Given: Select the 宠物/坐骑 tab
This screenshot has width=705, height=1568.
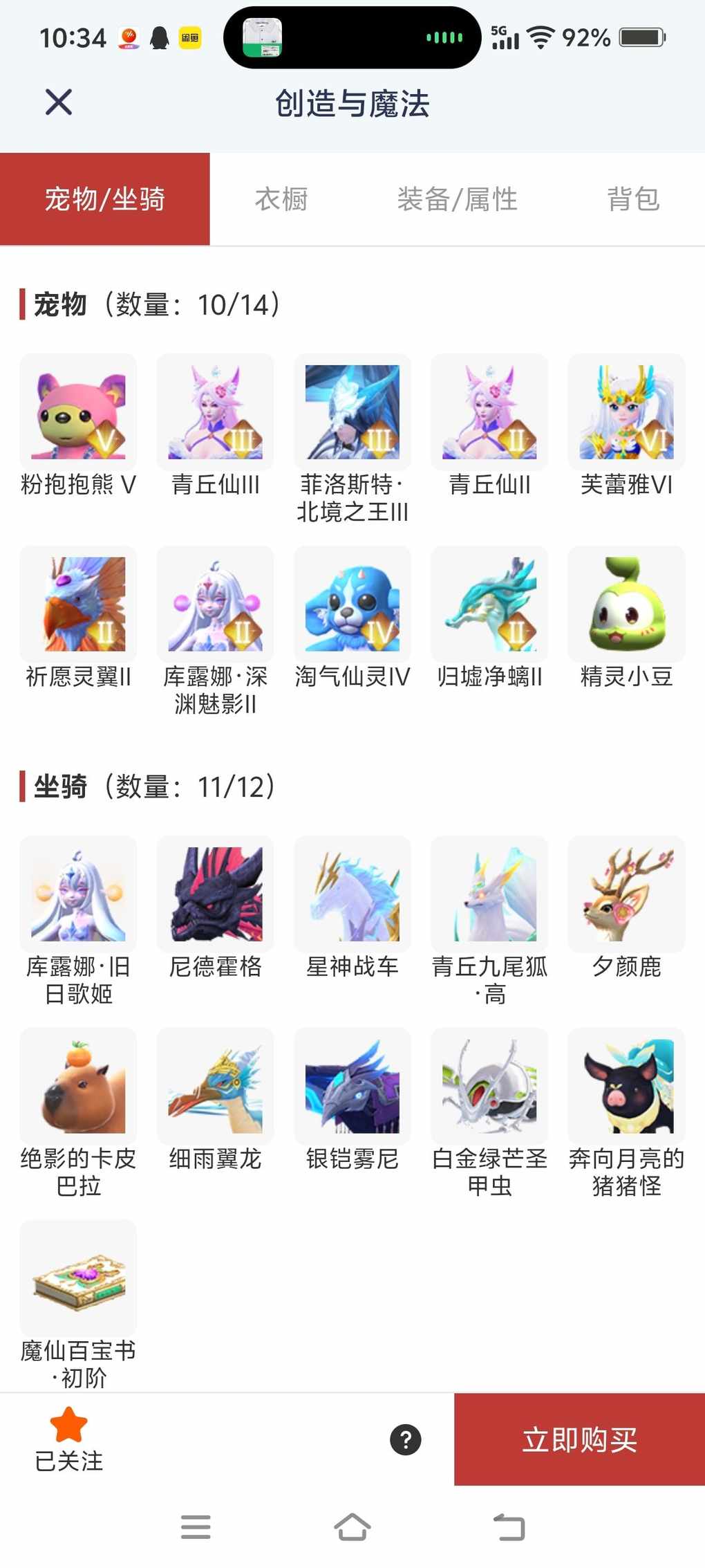Looking at the screenshot, I should tap(105, 199).
